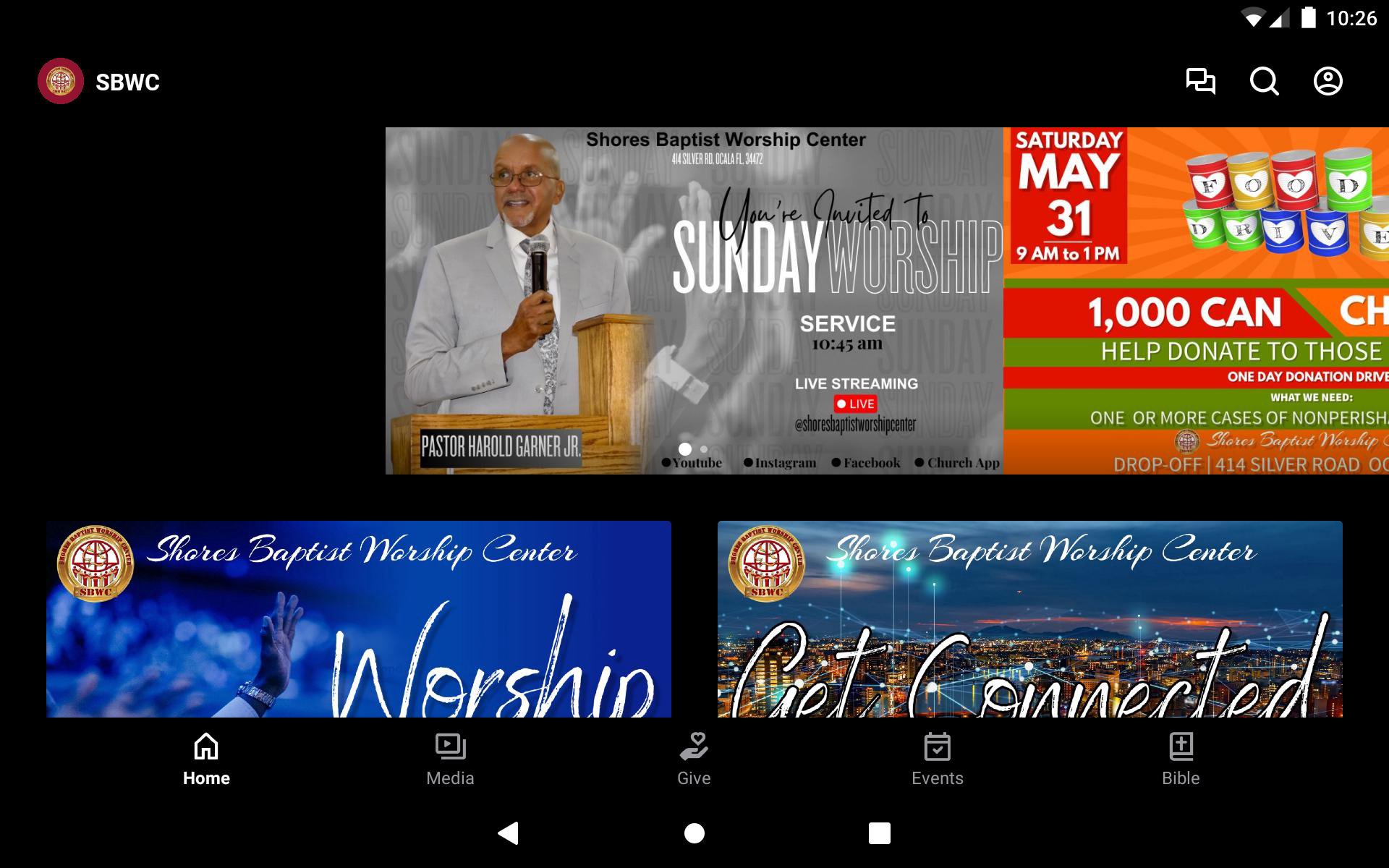The image size is (1389, 868).
Task: Switch to the Events tab
Action: click(937, 759)
